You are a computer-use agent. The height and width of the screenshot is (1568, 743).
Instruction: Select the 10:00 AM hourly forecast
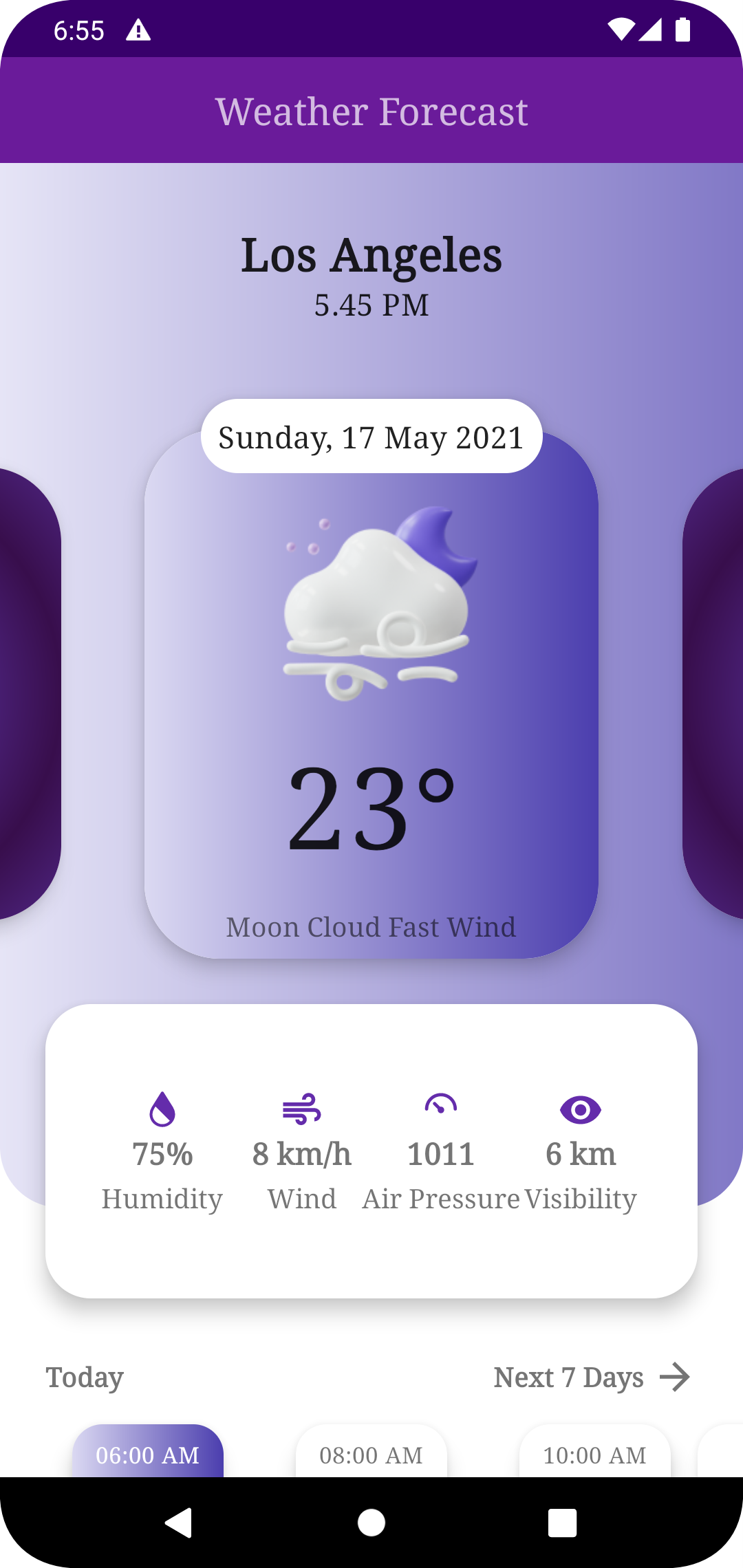tap(594, 1452)
